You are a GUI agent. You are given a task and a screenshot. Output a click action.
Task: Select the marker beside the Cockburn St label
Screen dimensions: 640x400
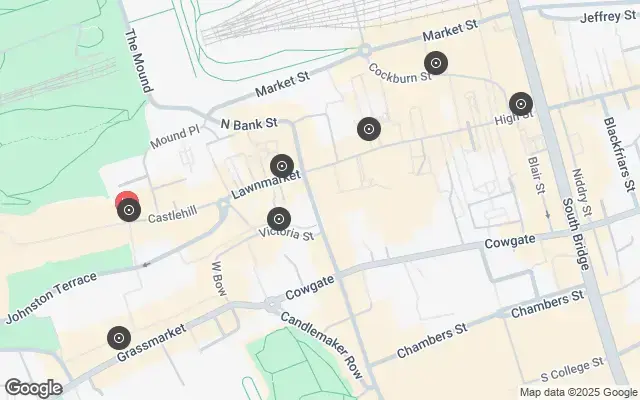pos(436,65)
